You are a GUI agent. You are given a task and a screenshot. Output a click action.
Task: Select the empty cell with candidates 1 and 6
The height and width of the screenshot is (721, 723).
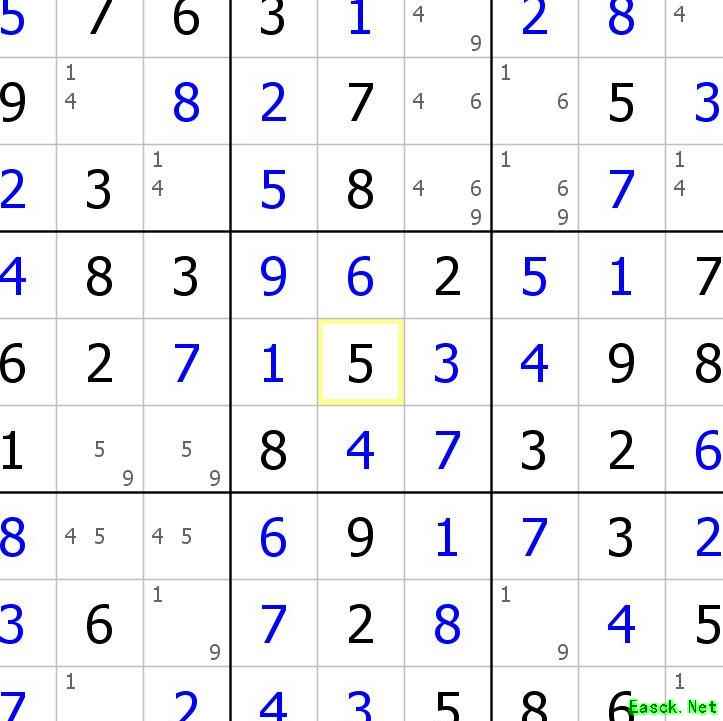coord(534,101)
